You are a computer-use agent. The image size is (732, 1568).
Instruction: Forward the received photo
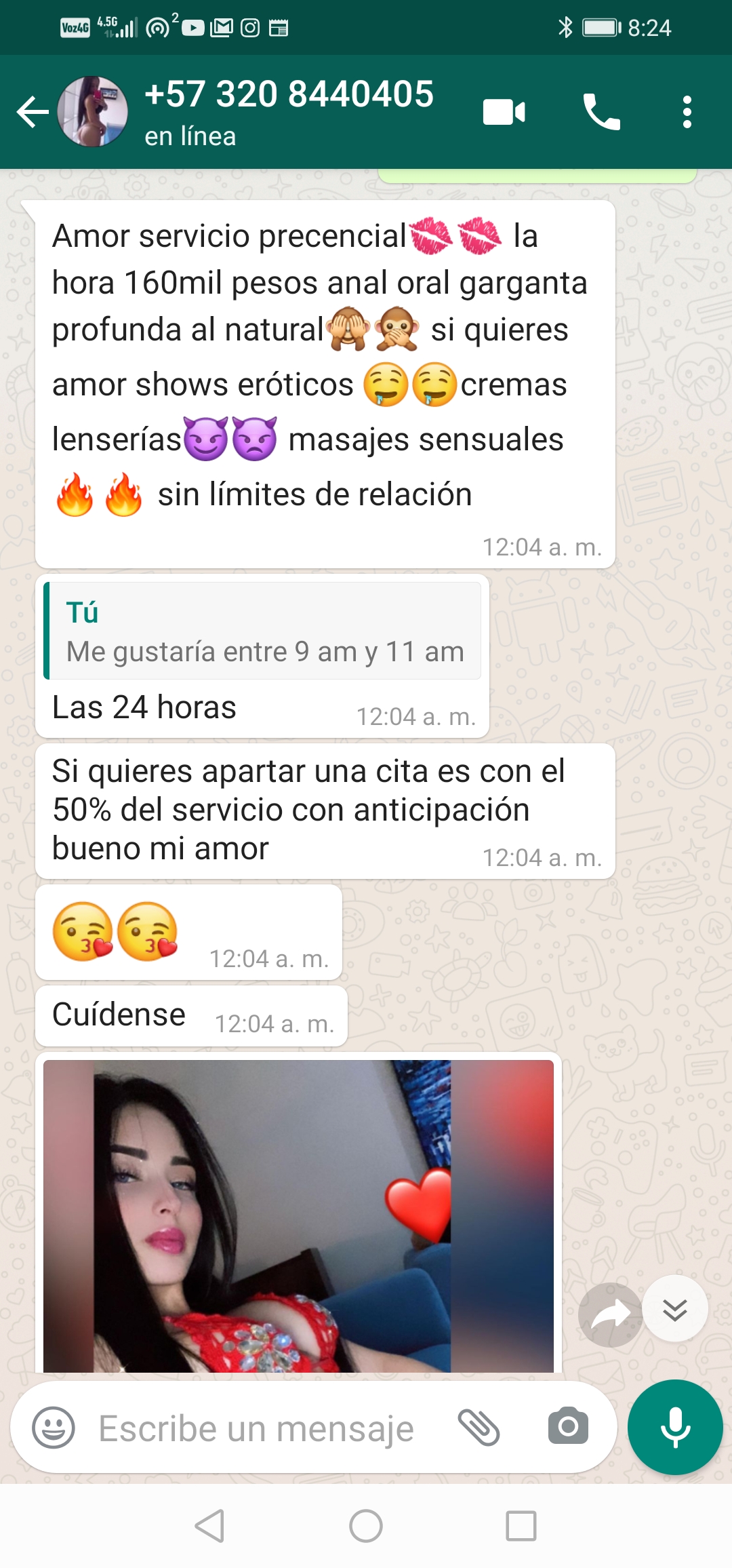(x=610, y=1315)
